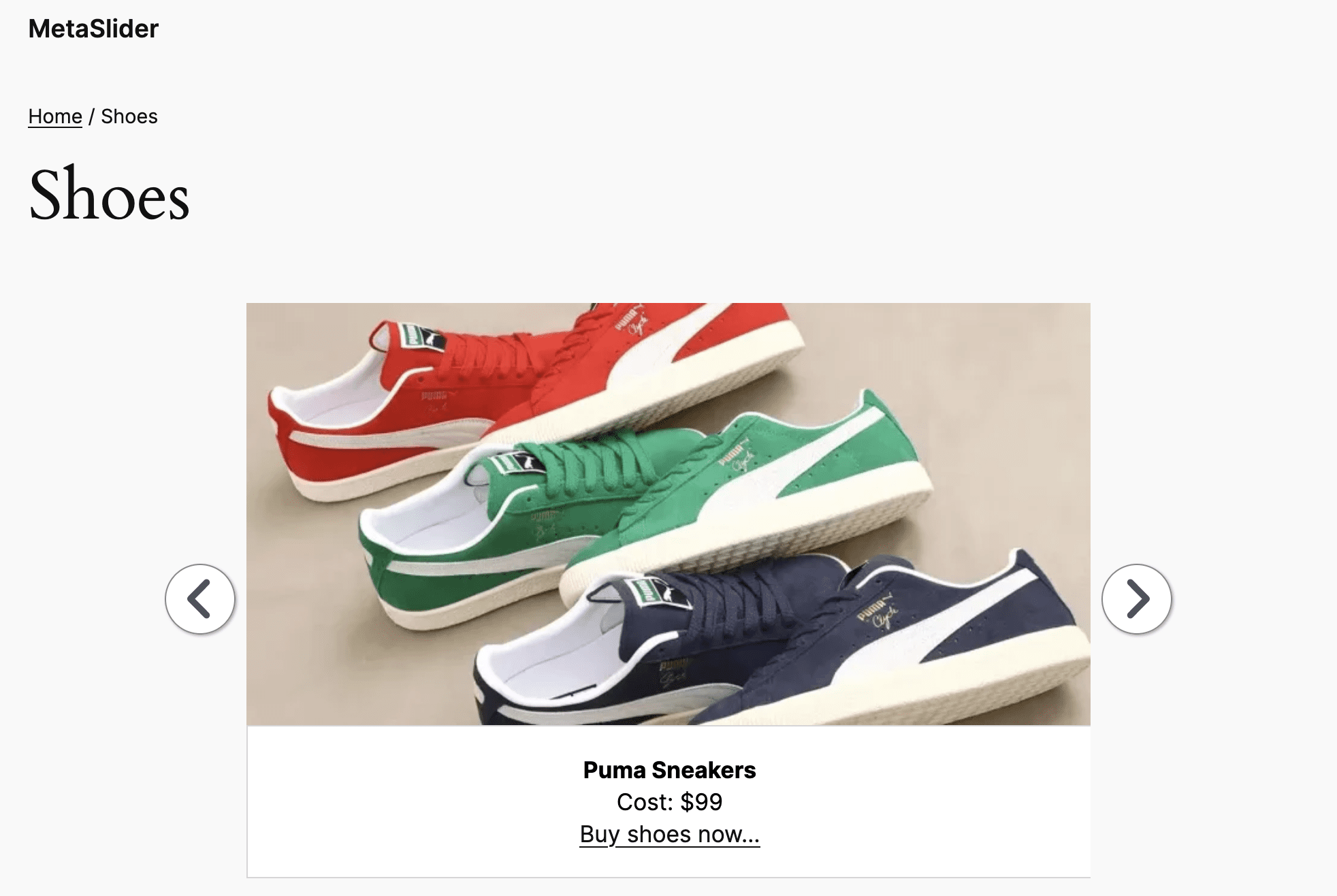Go to the previous slide
This screenshot has width=1337, height=896.
(x=200, y=599)
